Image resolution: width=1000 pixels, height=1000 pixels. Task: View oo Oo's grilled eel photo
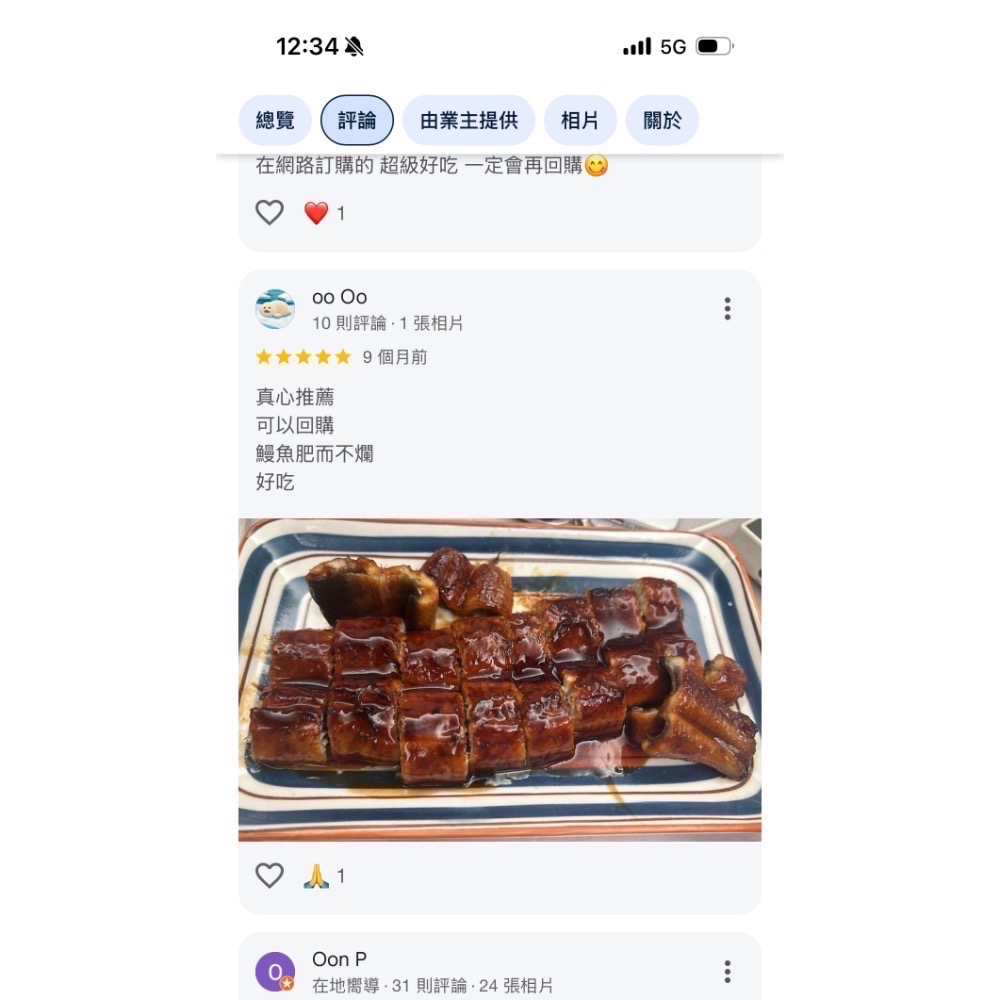tap(499, 680)
